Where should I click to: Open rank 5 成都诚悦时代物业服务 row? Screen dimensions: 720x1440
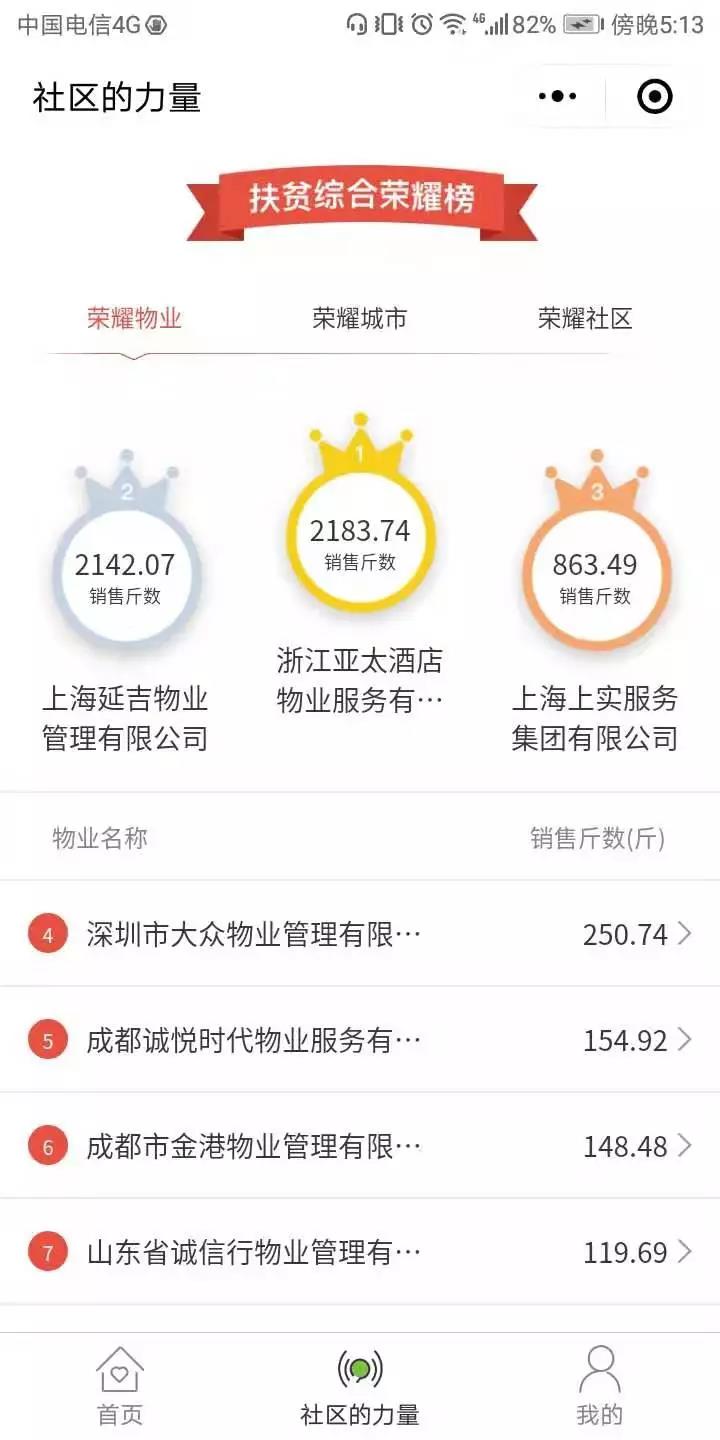pyautogui.click(x=360, y=1040)
